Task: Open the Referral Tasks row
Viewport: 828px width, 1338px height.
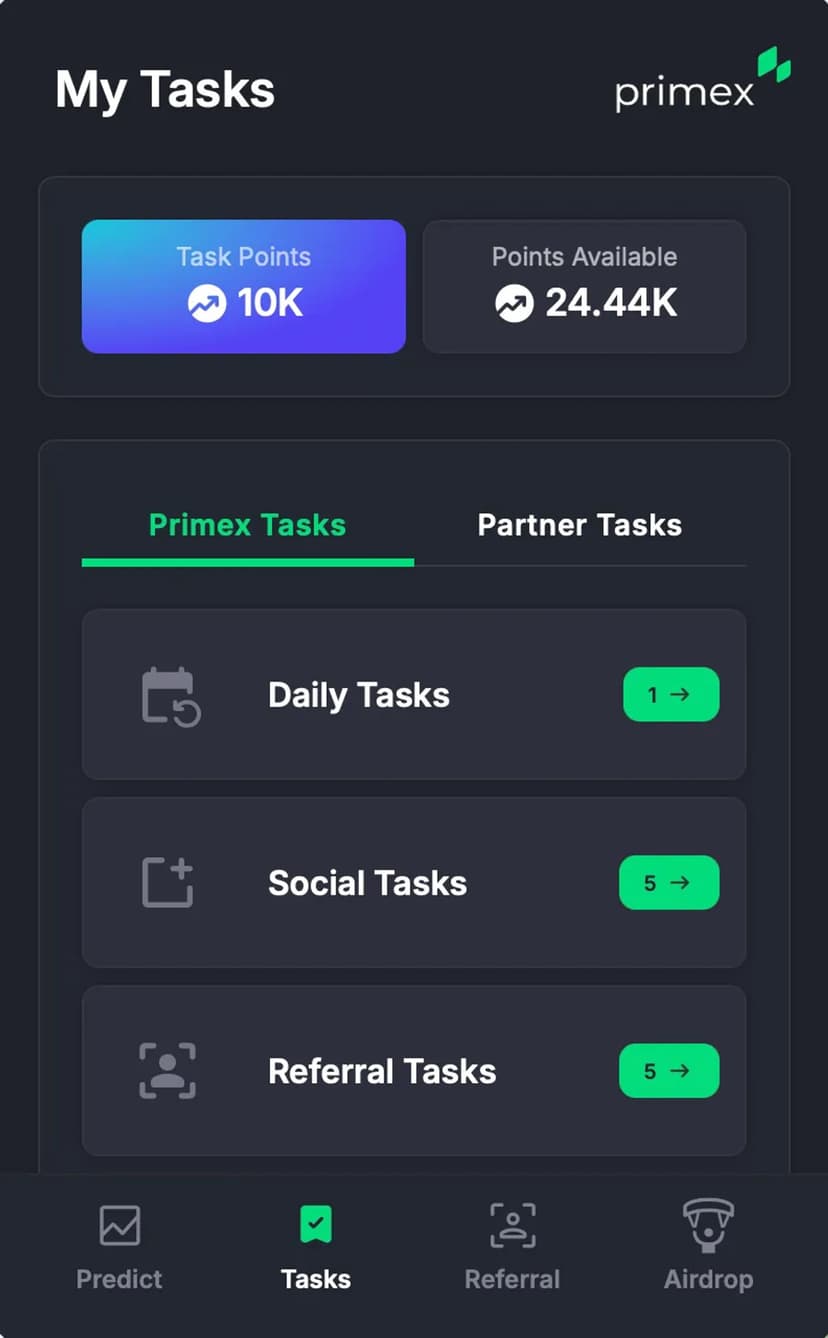Action: 413,1071
